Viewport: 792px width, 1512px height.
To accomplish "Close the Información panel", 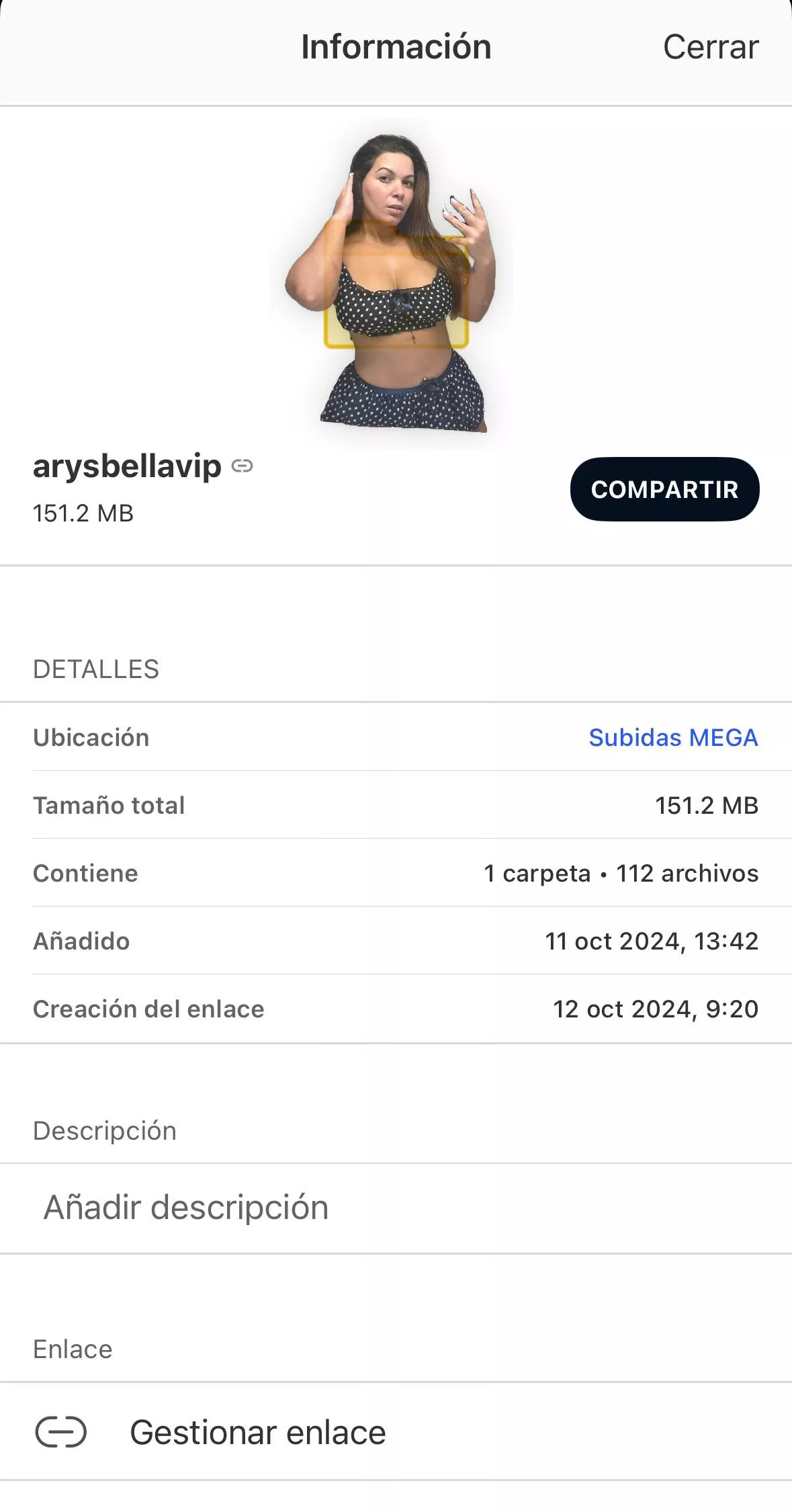I will click(710, 48).
